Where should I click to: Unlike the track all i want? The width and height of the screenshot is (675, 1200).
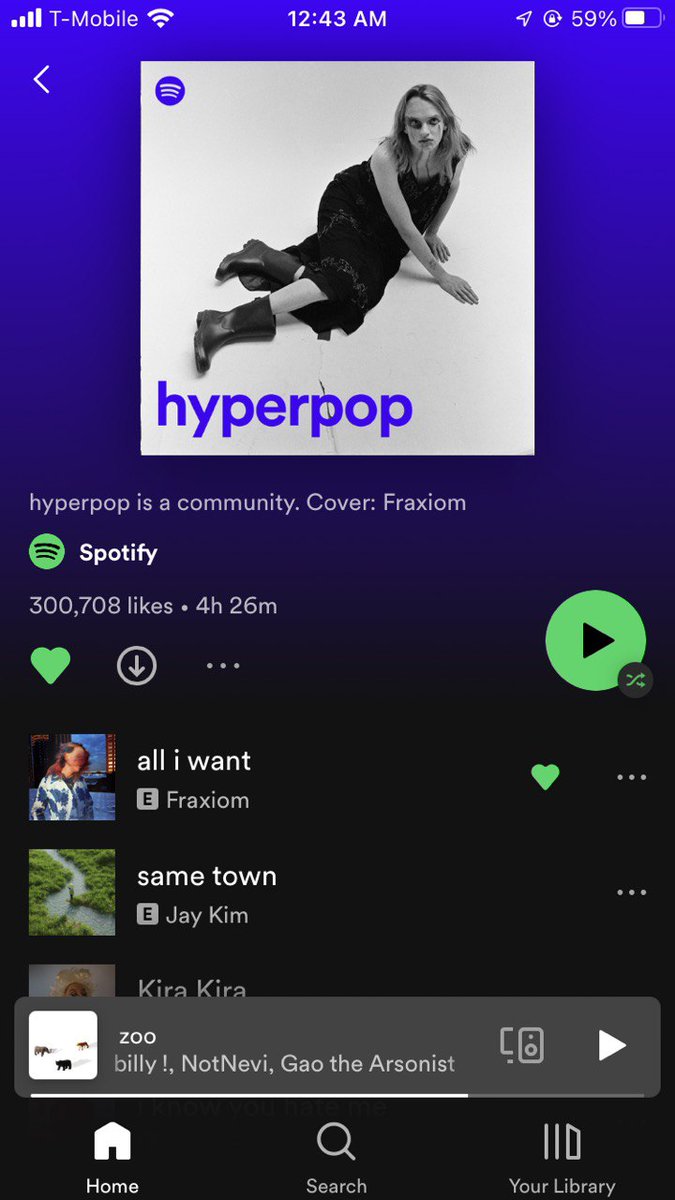545,777
